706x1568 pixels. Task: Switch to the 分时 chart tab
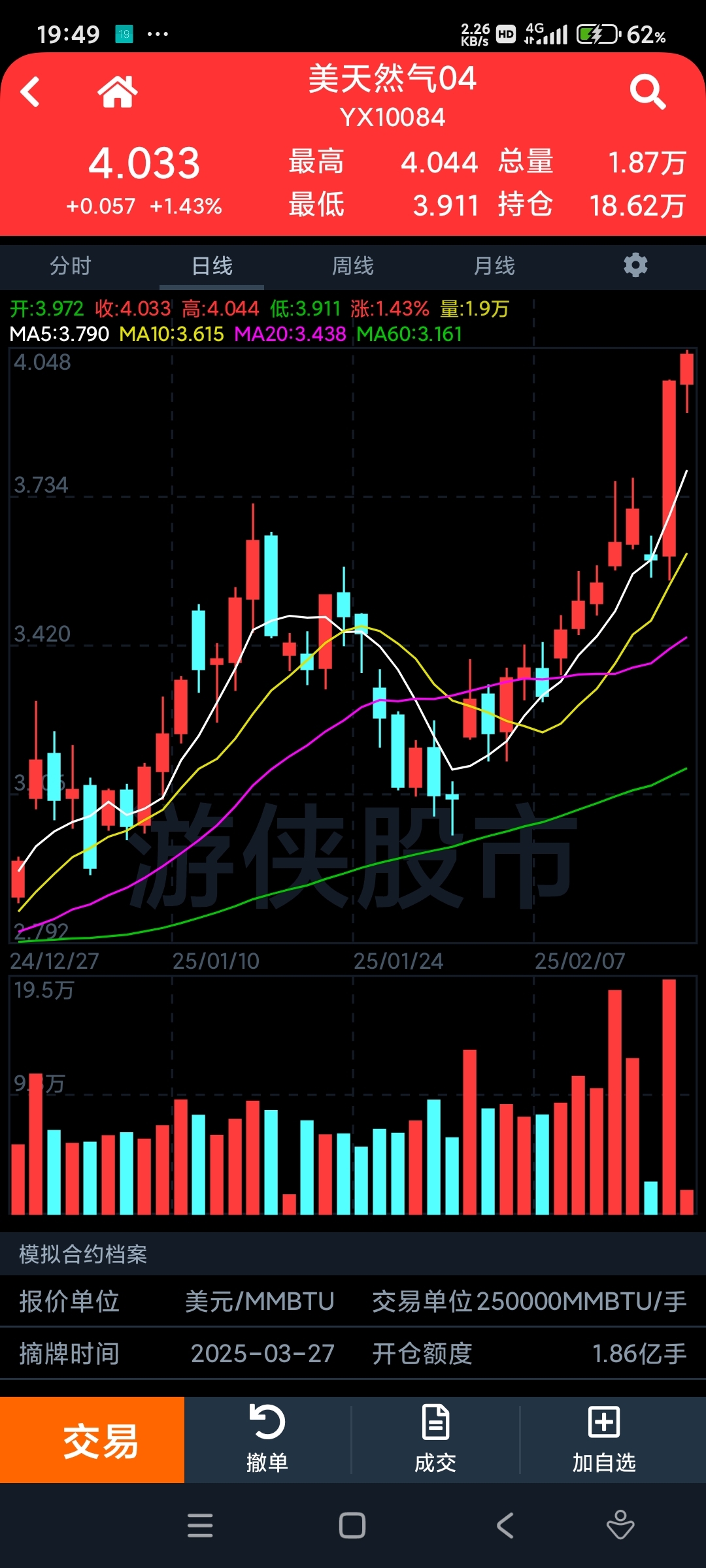[71, 266]
